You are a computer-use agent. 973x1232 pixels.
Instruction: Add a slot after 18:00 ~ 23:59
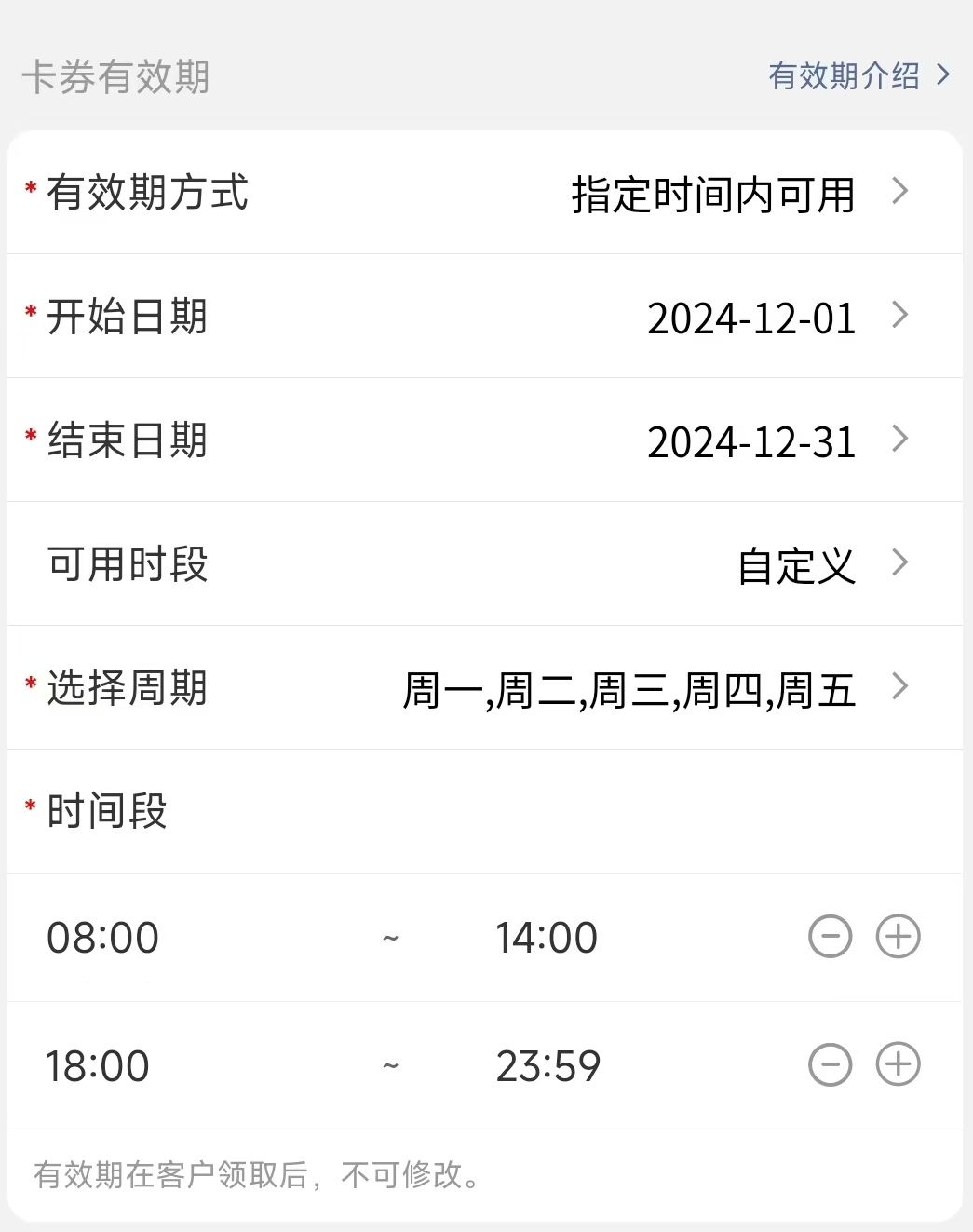coord(899,1065)
